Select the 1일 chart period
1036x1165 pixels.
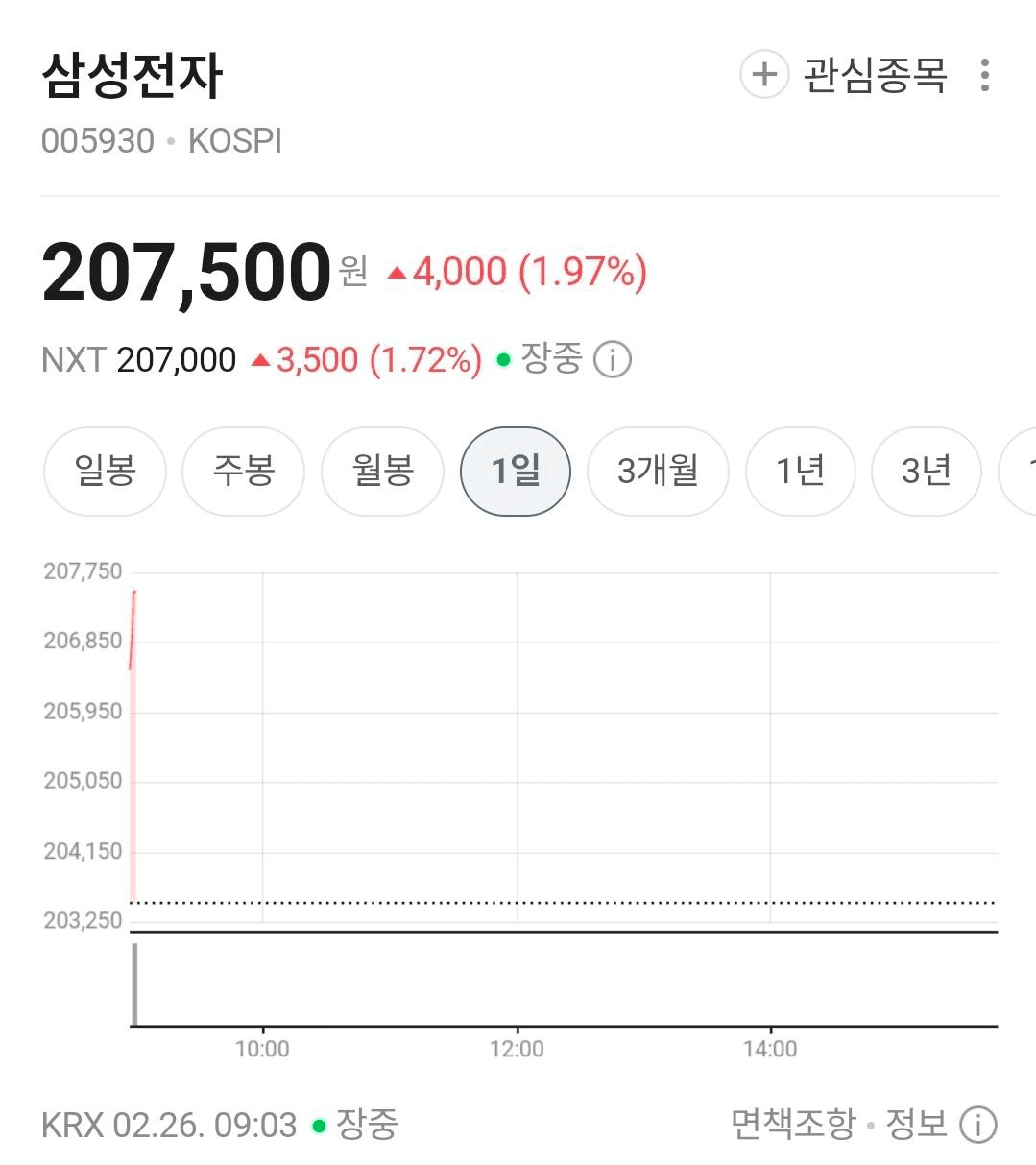coord(516,471)
